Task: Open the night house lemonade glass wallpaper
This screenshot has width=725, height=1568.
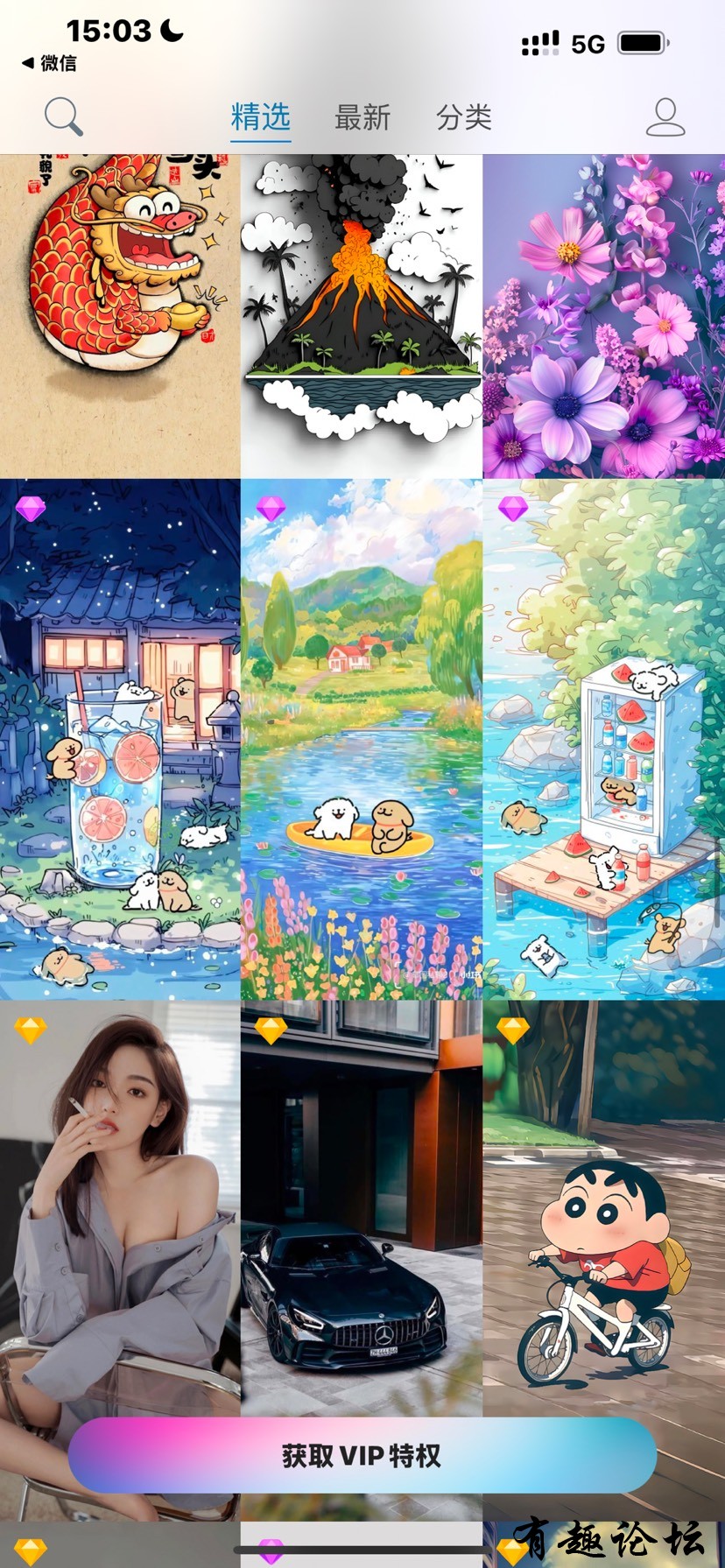Action: [120, 740]
